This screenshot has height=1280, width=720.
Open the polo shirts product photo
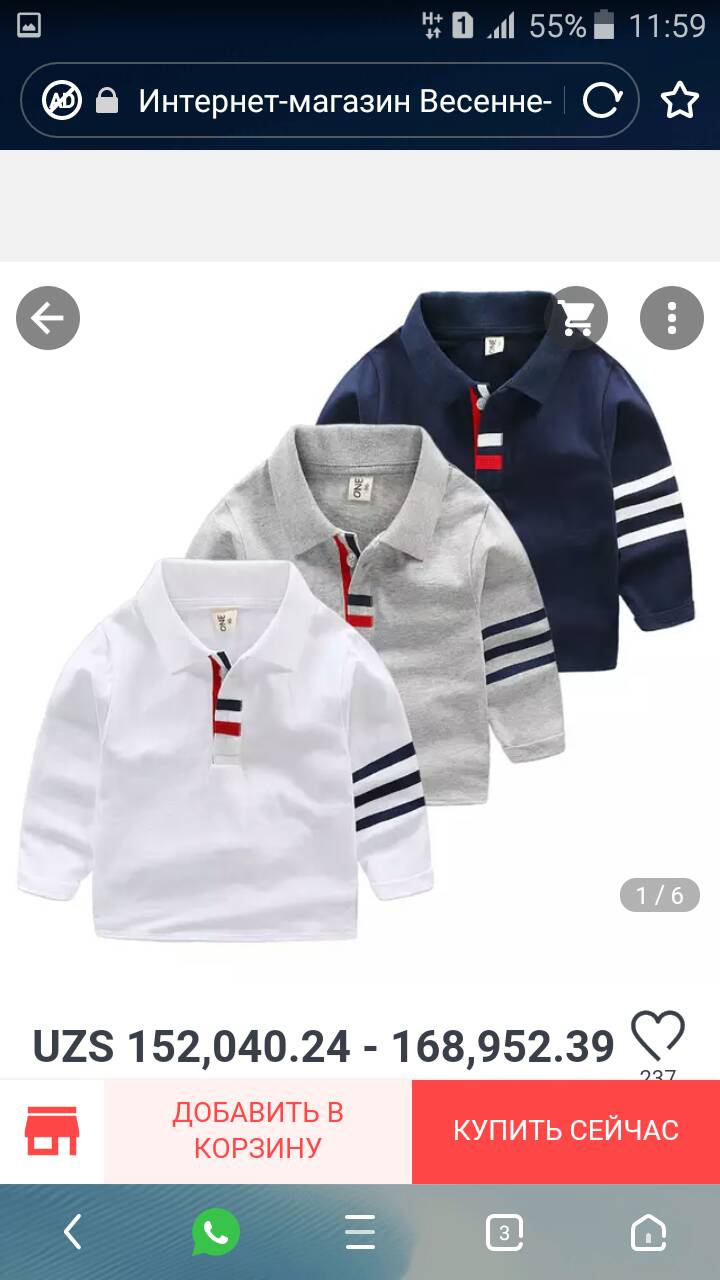coord(360,620)
